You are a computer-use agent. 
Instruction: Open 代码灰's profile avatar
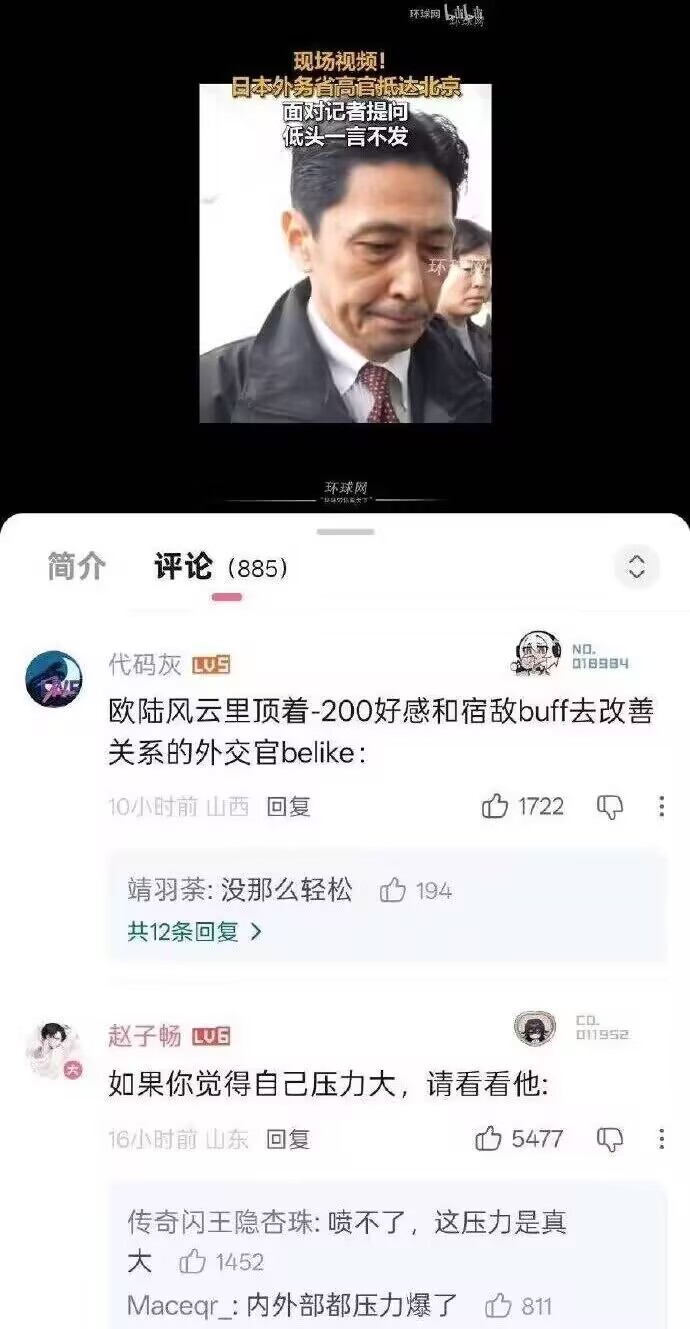53,679
